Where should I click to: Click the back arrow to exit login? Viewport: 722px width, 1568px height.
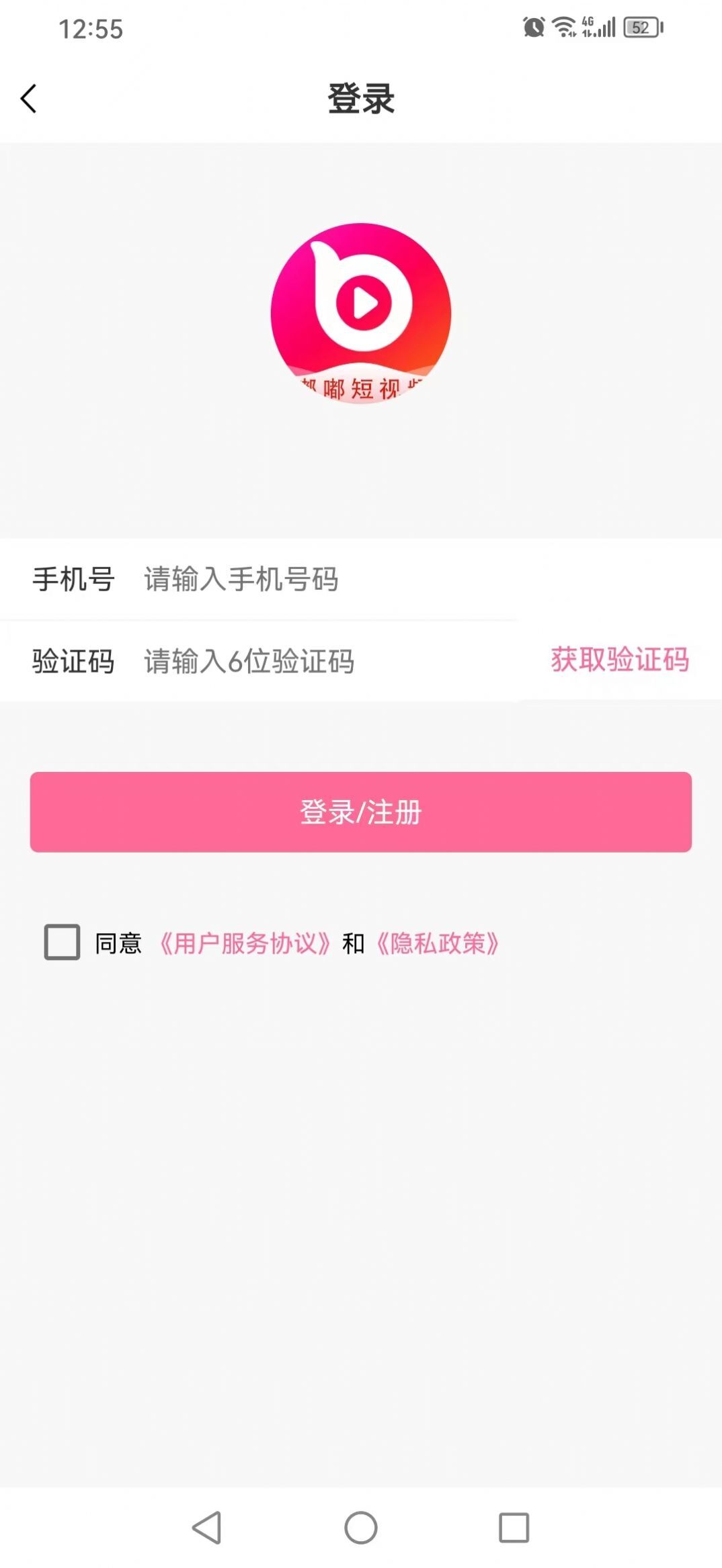coord(28,97)
